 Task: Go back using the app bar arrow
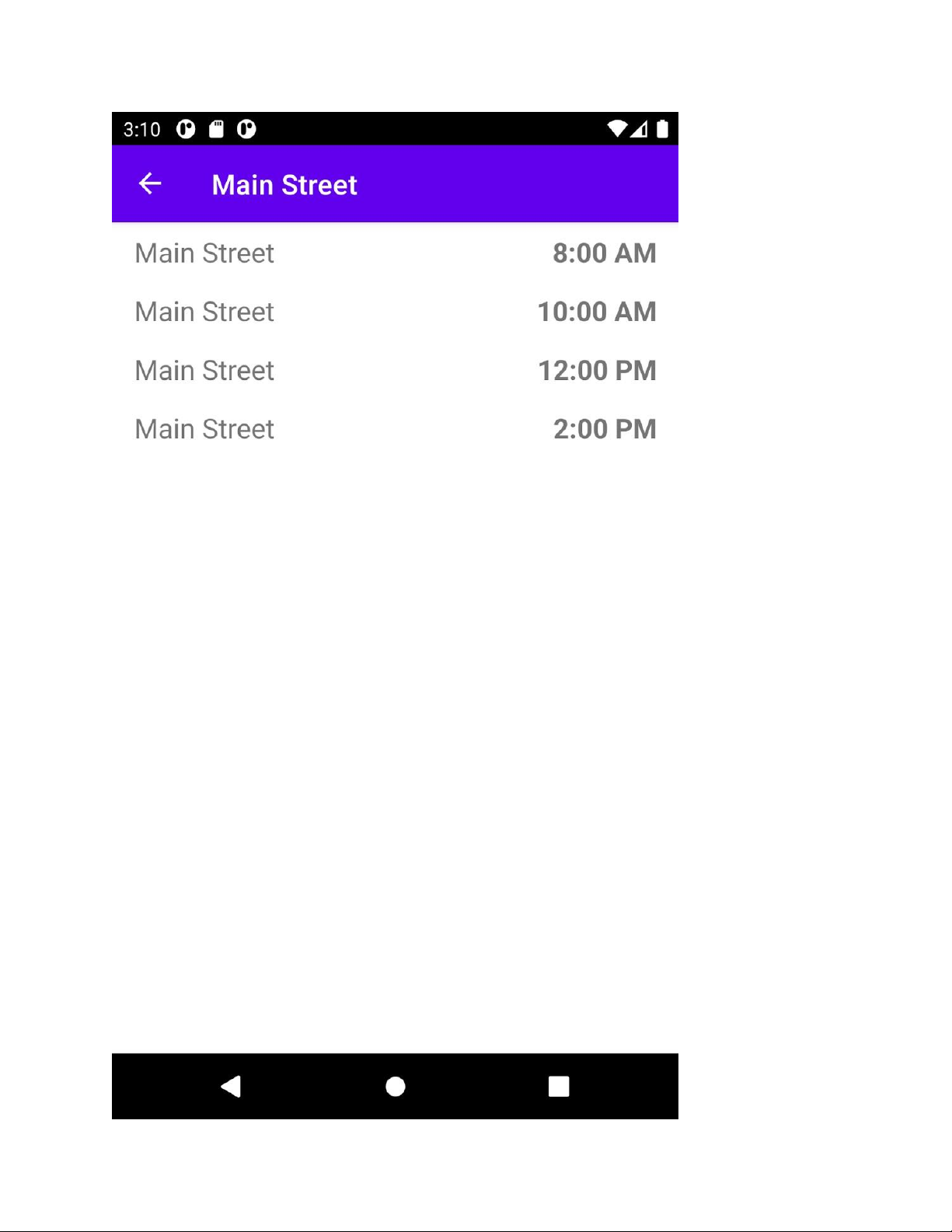coord(150,184)
